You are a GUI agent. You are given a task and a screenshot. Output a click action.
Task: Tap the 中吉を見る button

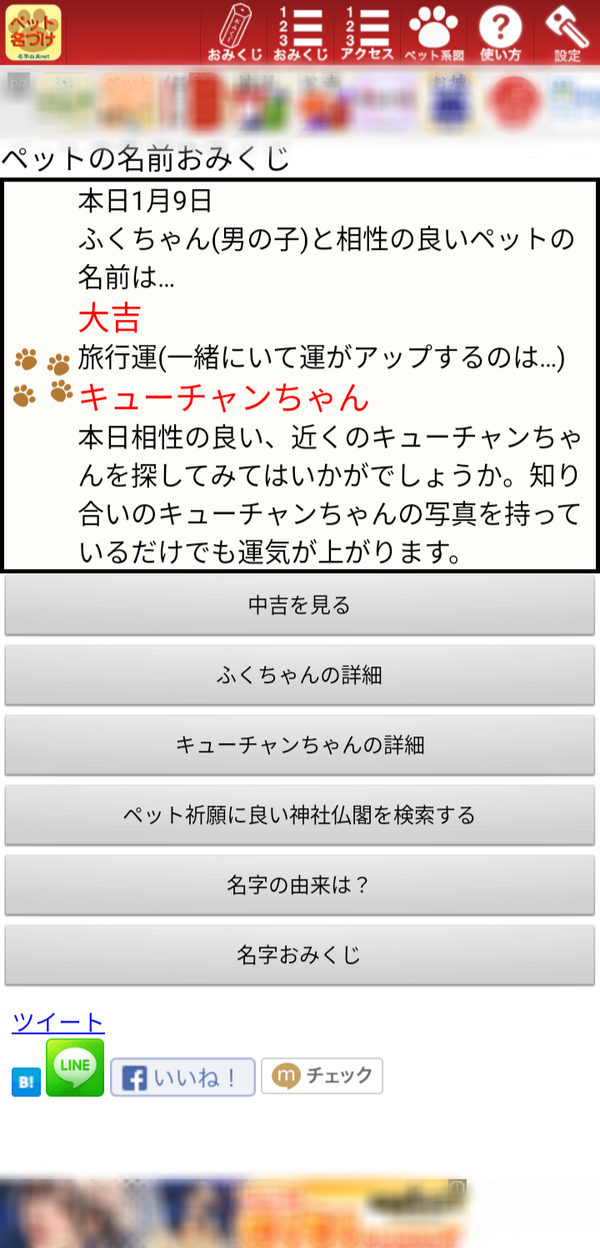click(x=300, y=605)
